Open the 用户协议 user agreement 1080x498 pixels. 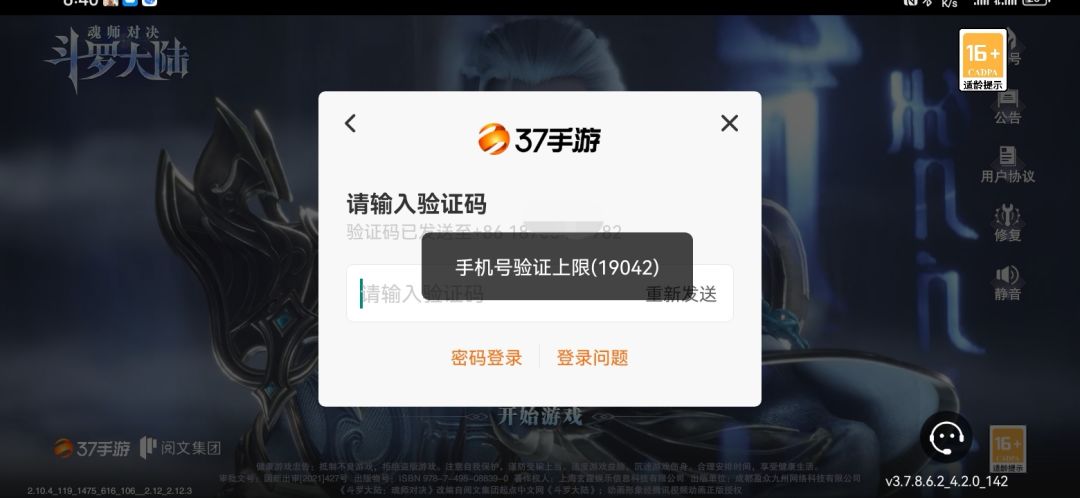coord(1007,165)
